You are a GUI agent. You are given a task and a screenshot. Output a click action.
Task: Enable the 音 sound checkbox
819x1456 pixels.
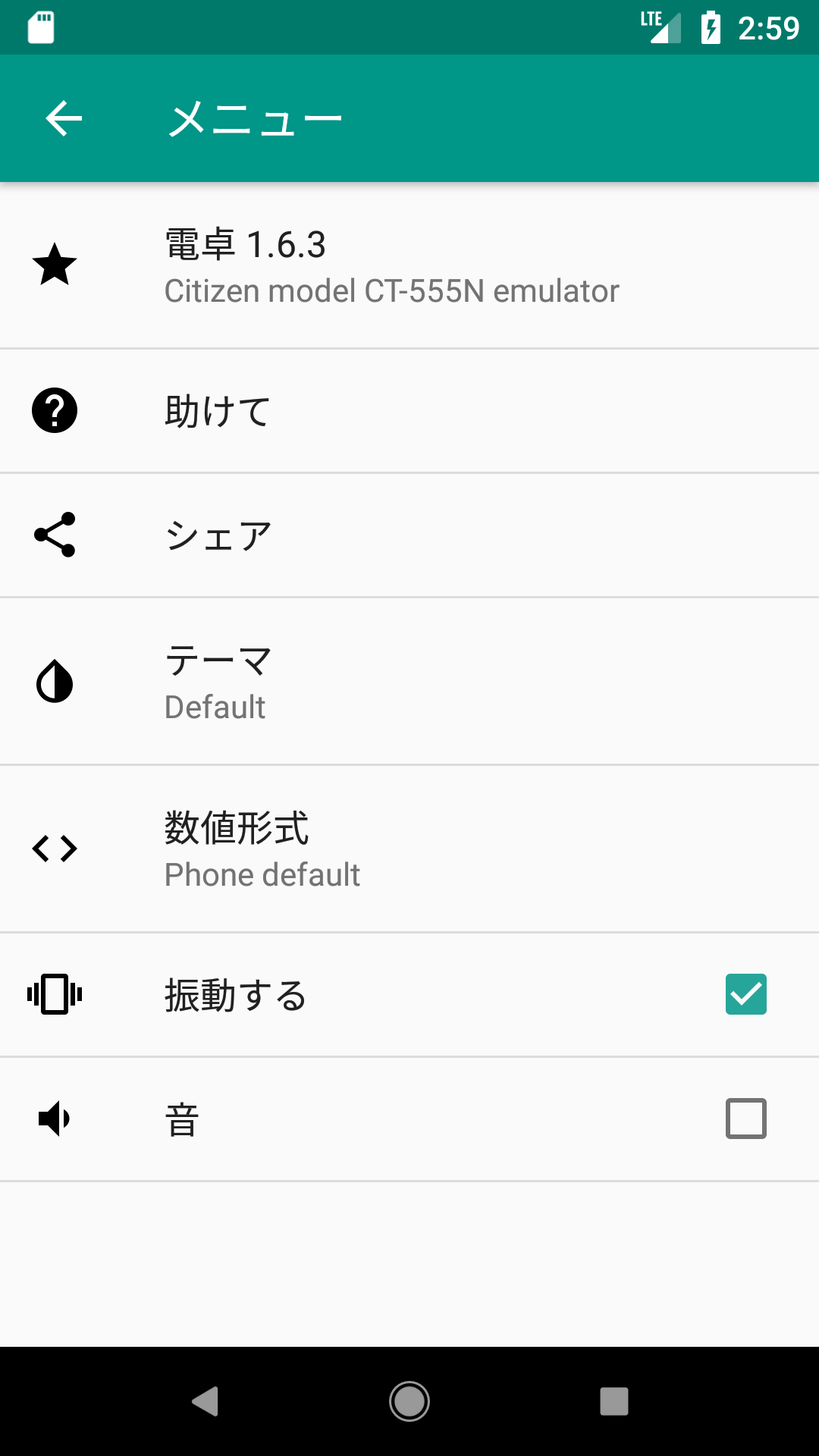(x=746, y=1119)
